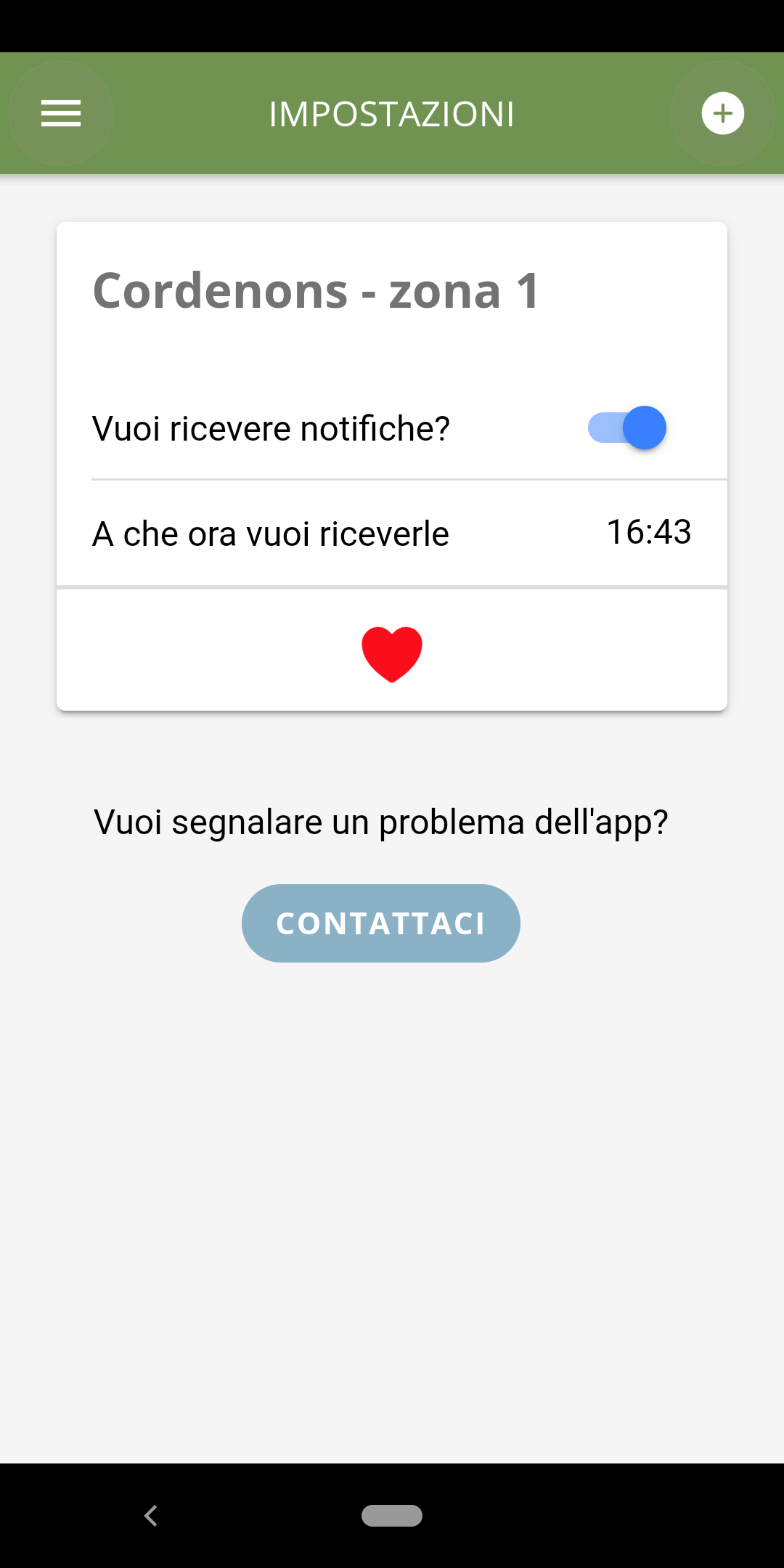The height and width of the screenshot is (1568, 784).
Task: Go back using system back arrow
Action: click(x=151, y=1516)
